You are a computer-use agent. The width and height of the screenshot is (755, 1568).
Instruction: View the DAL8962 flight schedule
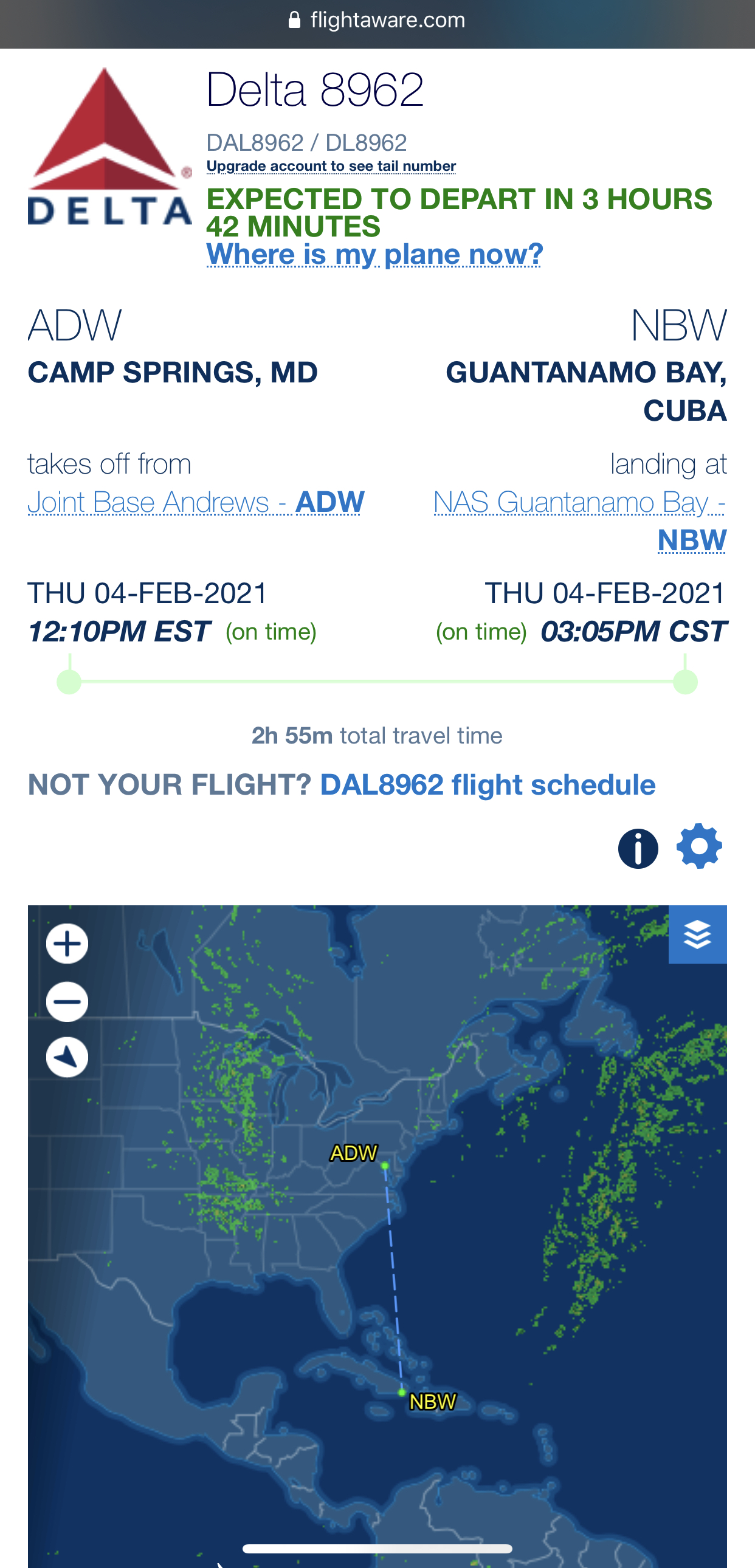point(488,785)
